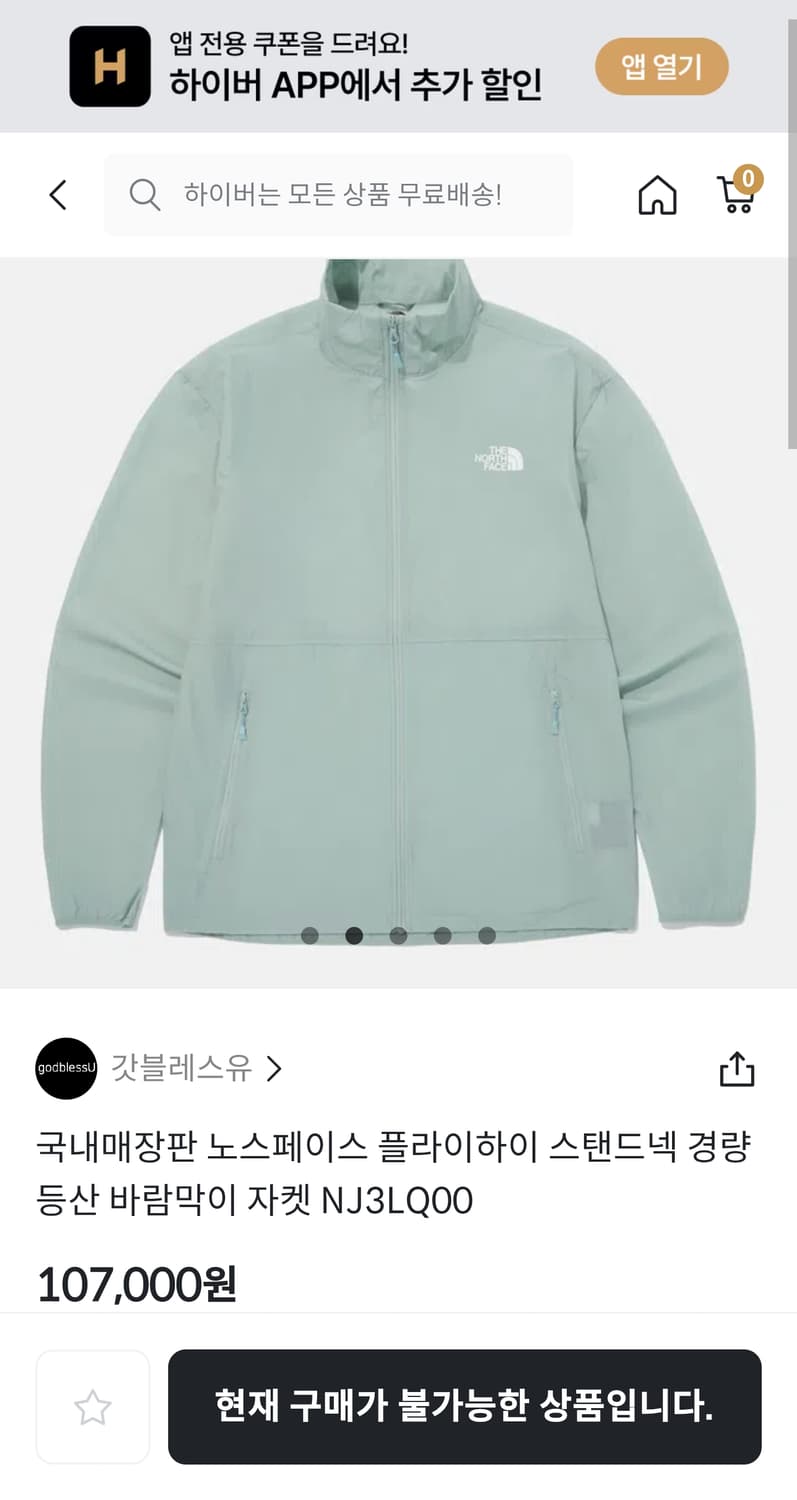Click the back arrow at top left

click(x=57, y=195)
